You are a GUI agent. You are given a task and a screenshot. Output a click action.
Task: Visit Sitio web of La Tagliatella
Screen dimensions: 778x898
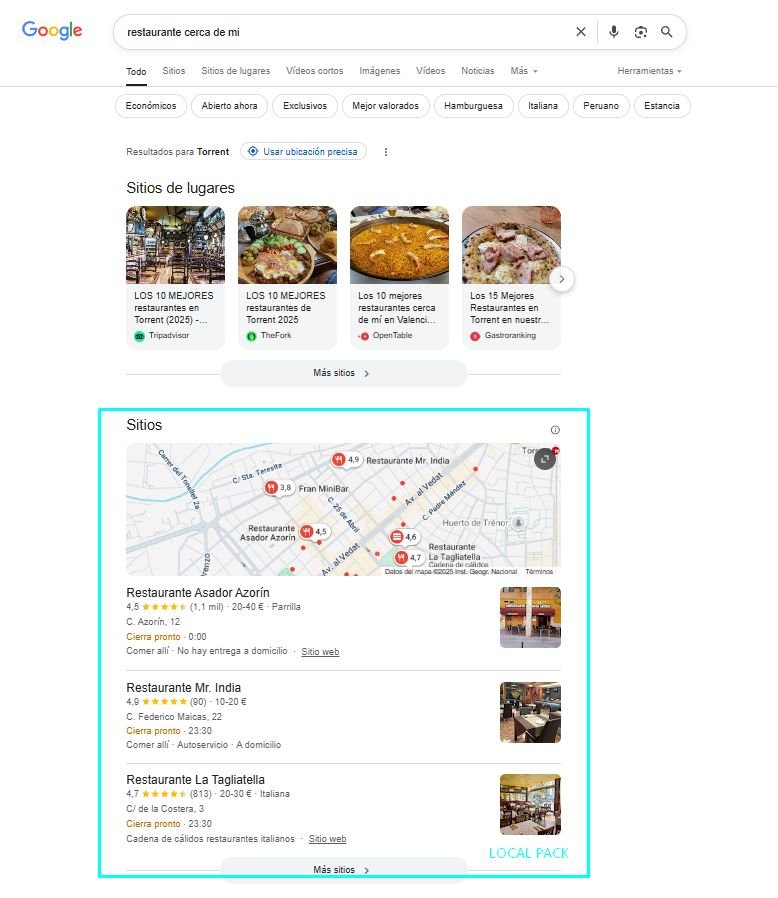327,839
